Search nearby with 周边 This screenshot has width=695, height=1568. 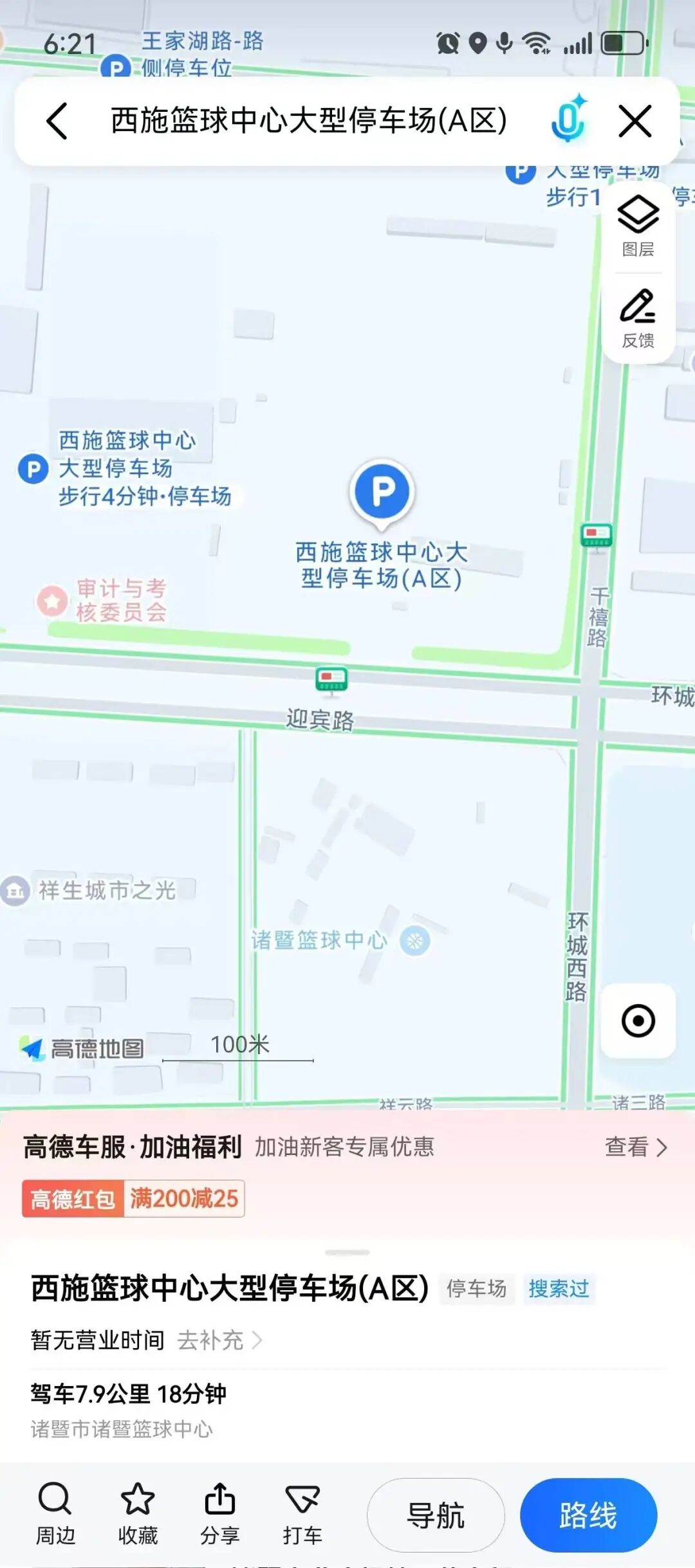55,1514
